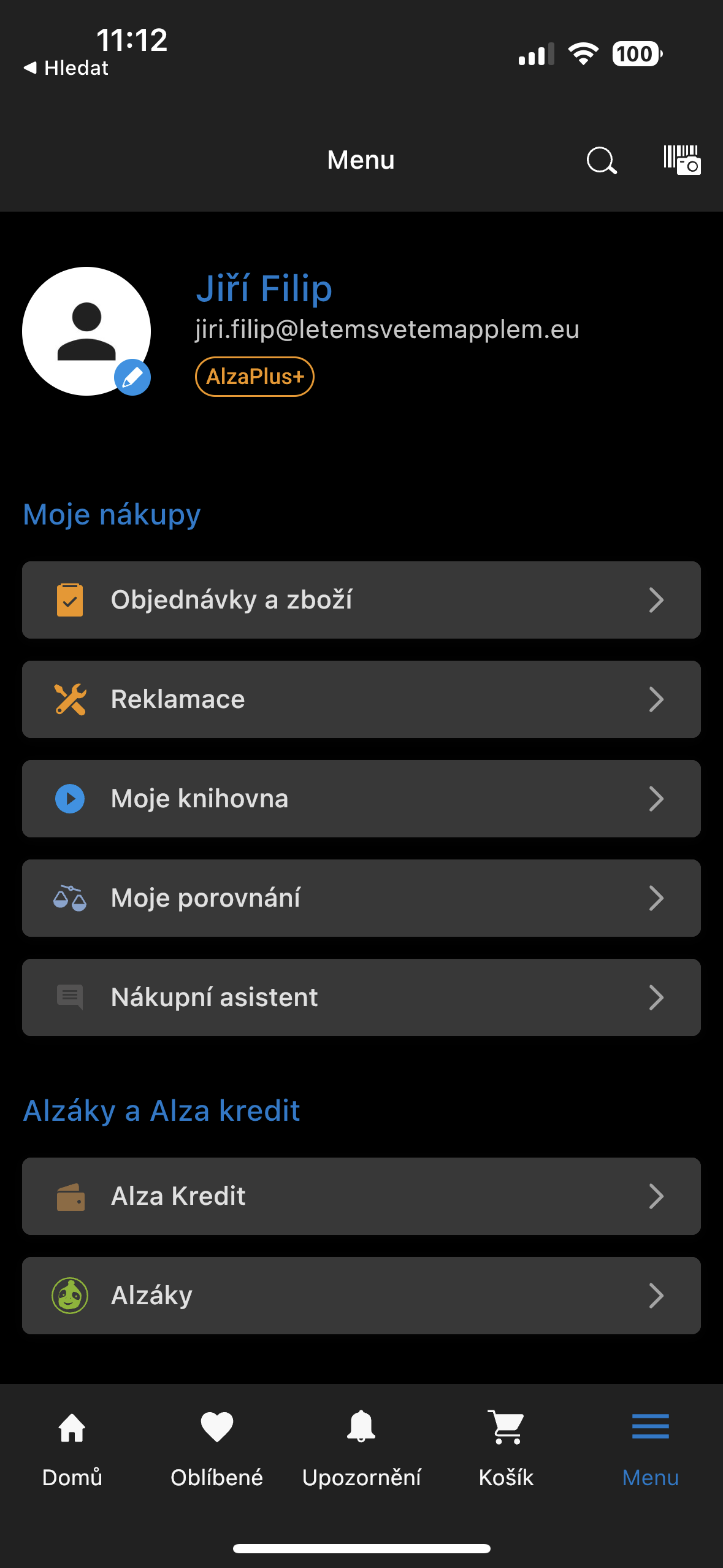Open Moje knihovna

361,799
